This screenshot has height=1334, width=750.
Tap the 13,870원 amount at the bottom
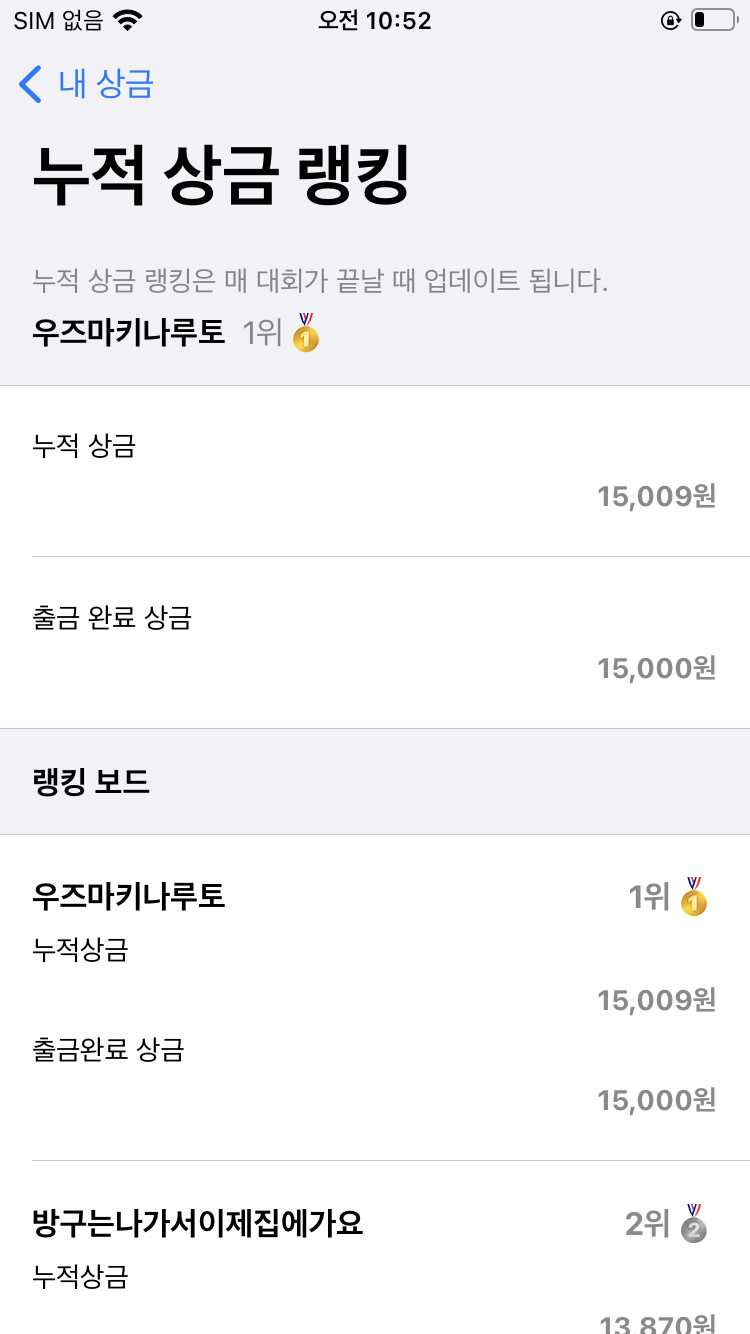(655, 1322)
